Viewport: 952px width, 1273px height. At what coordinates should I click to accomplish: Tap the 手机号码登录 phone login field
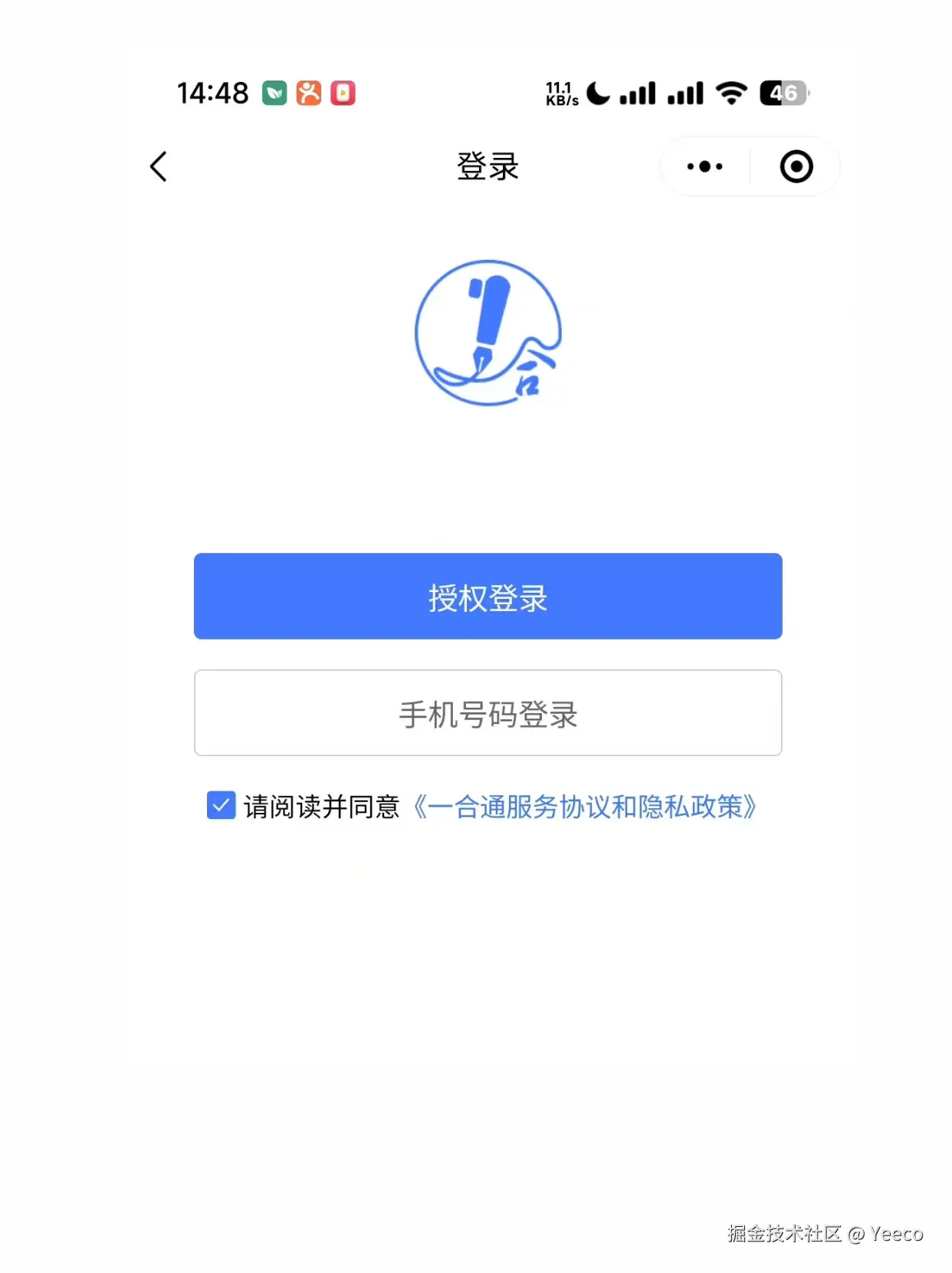[x=488, y=713]
